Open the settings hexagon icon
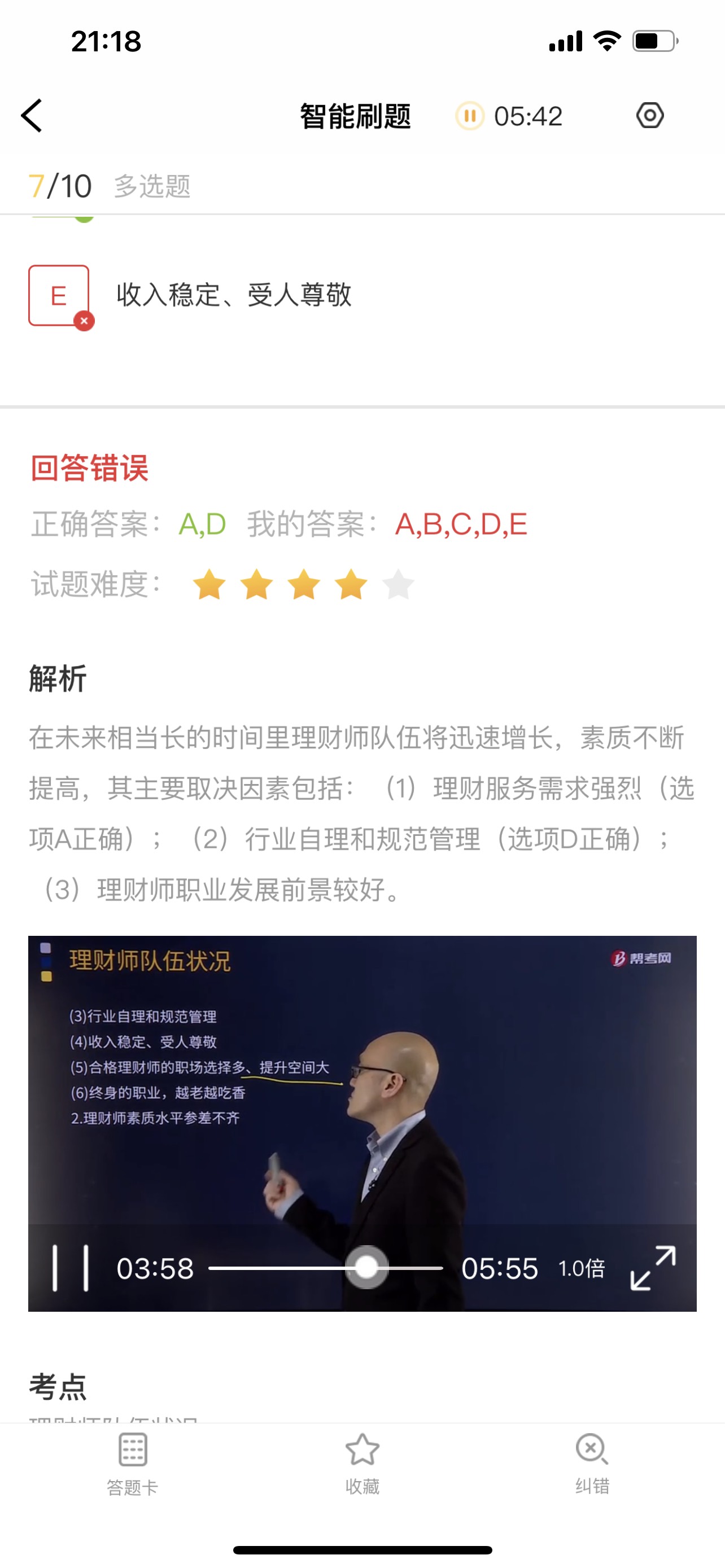Image resolution: width=725 pixels, height=1568 pixels. pos(649,116)
